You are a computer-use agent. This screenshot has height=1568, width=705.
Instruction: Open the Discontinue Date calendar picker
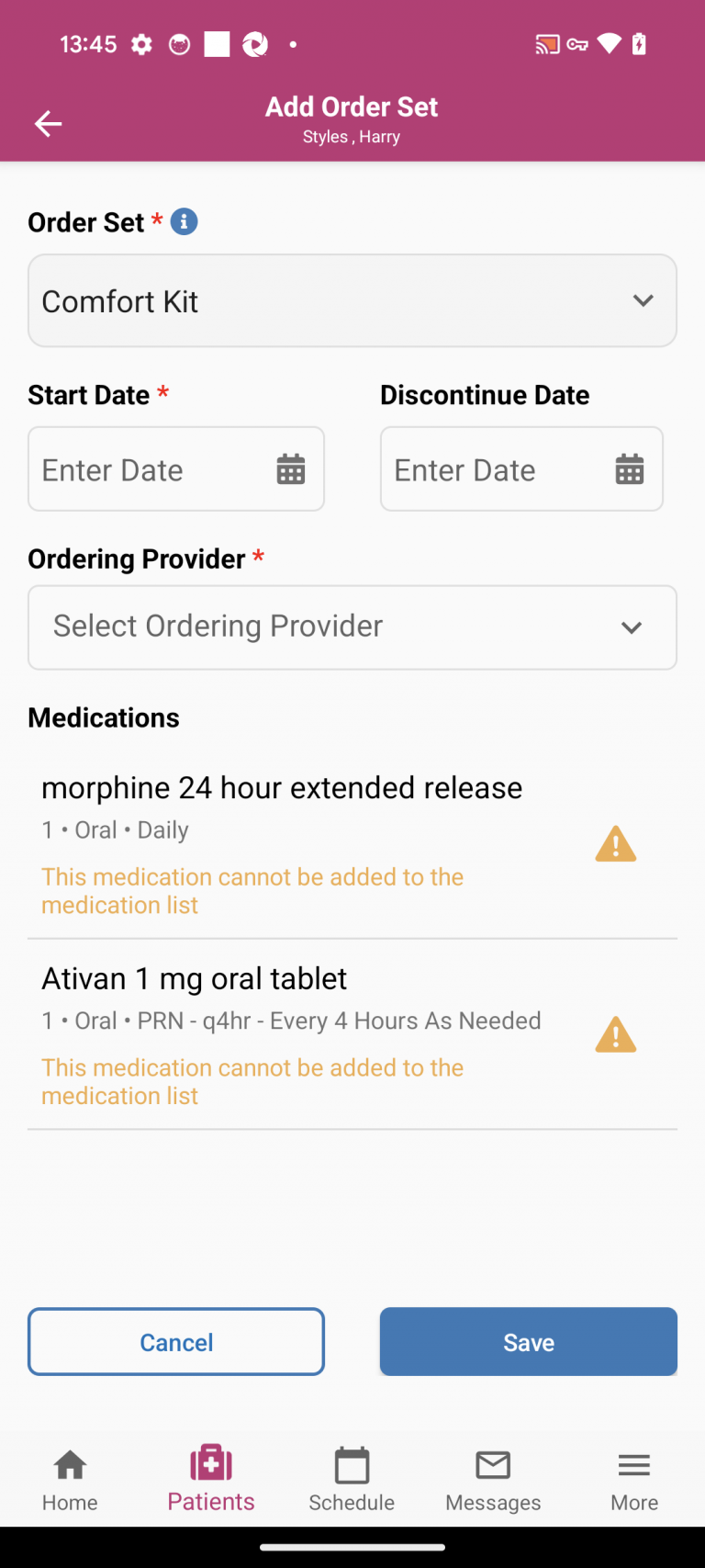pyautogui.click(x=629, y=468)
